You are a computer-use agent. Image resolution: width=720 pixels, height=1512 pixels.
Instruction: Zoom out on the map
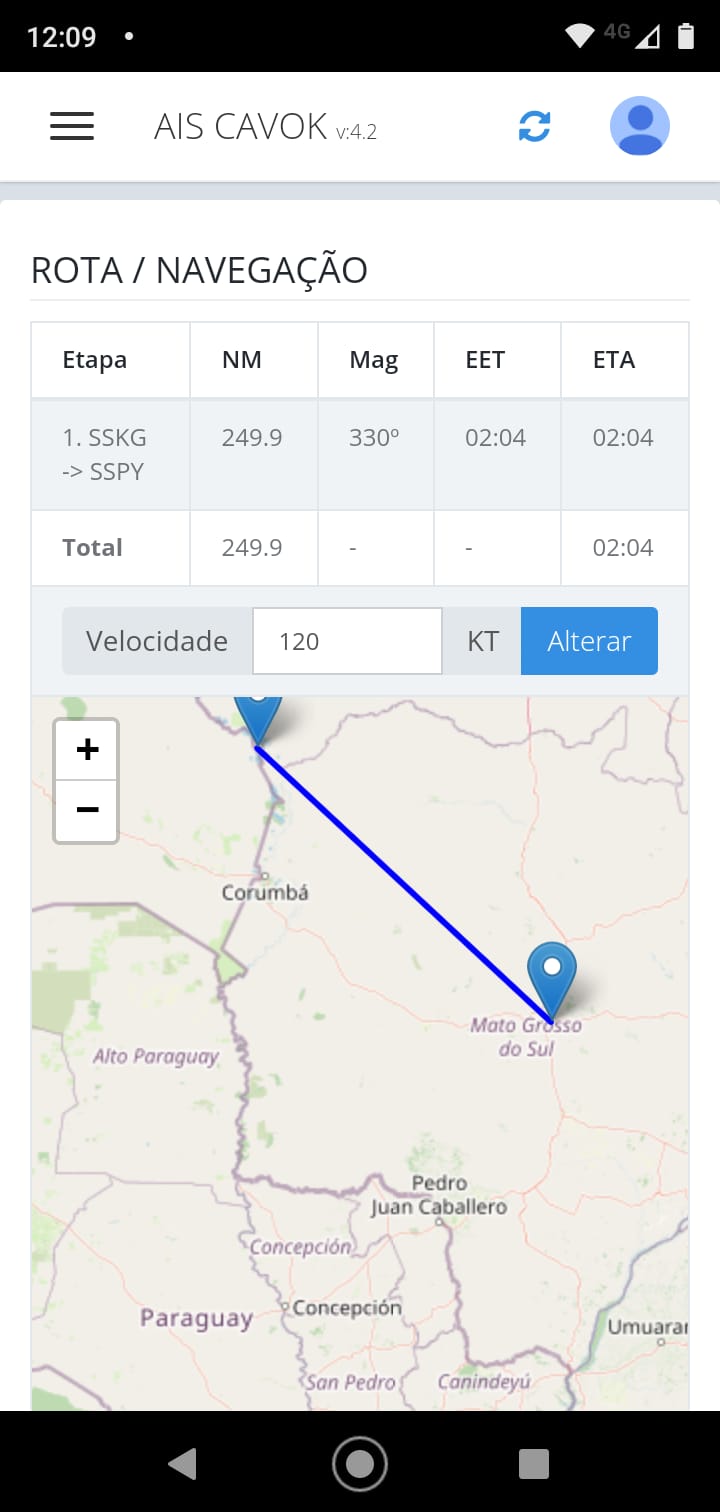pyautogui.click(x=87, y=810)
